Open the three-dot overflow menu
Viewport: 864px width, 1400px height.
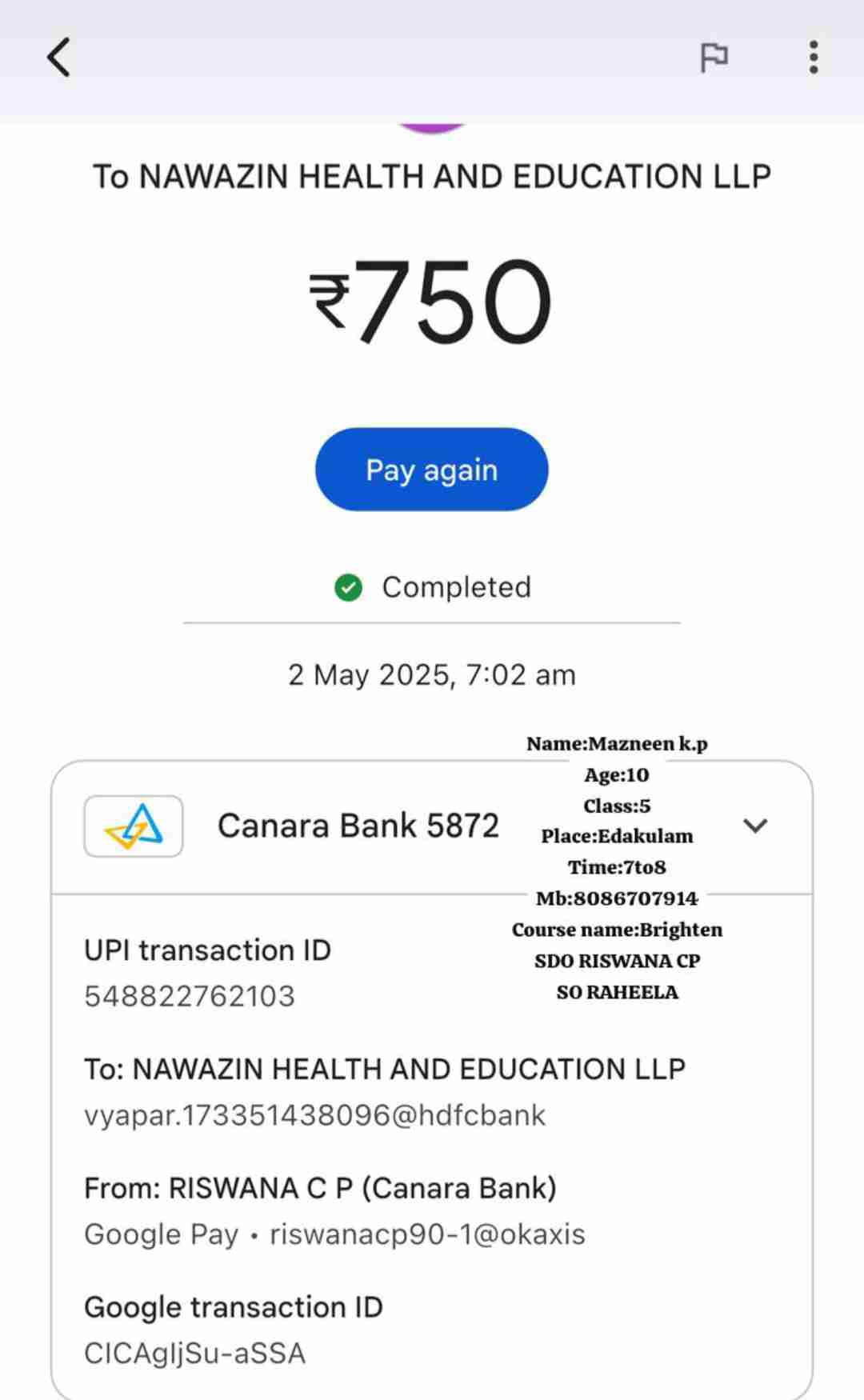coord(813,58)
